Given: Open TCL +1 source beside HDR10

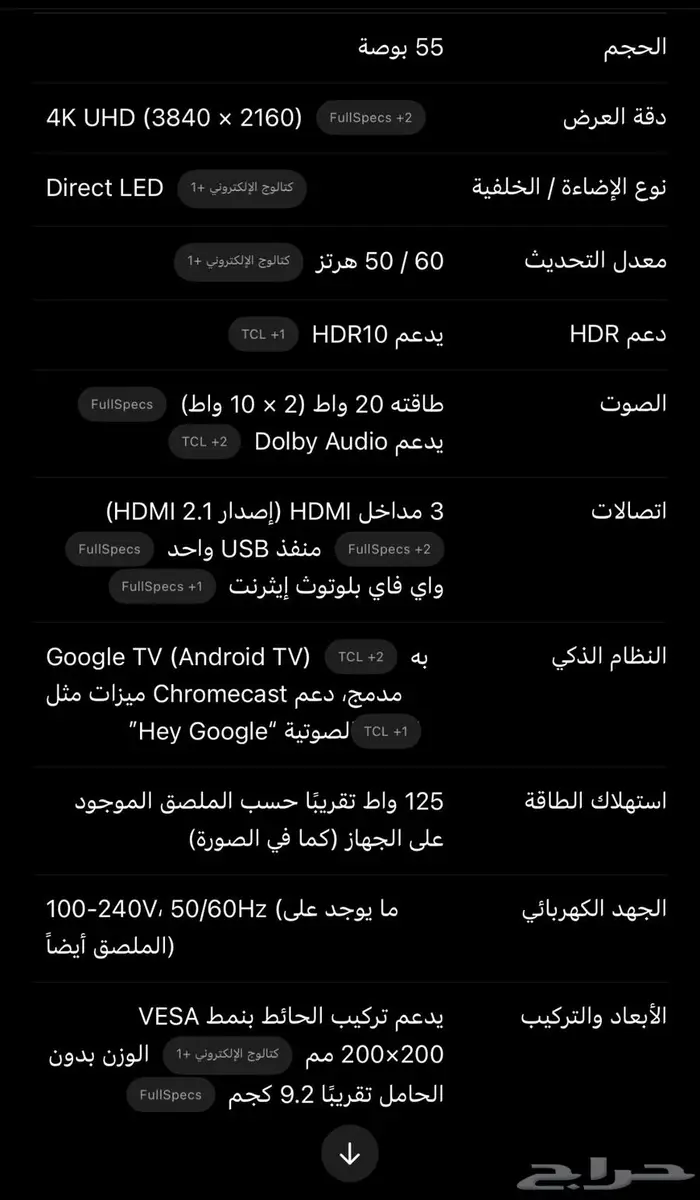Looking at the screenshot, I should 263,334.
